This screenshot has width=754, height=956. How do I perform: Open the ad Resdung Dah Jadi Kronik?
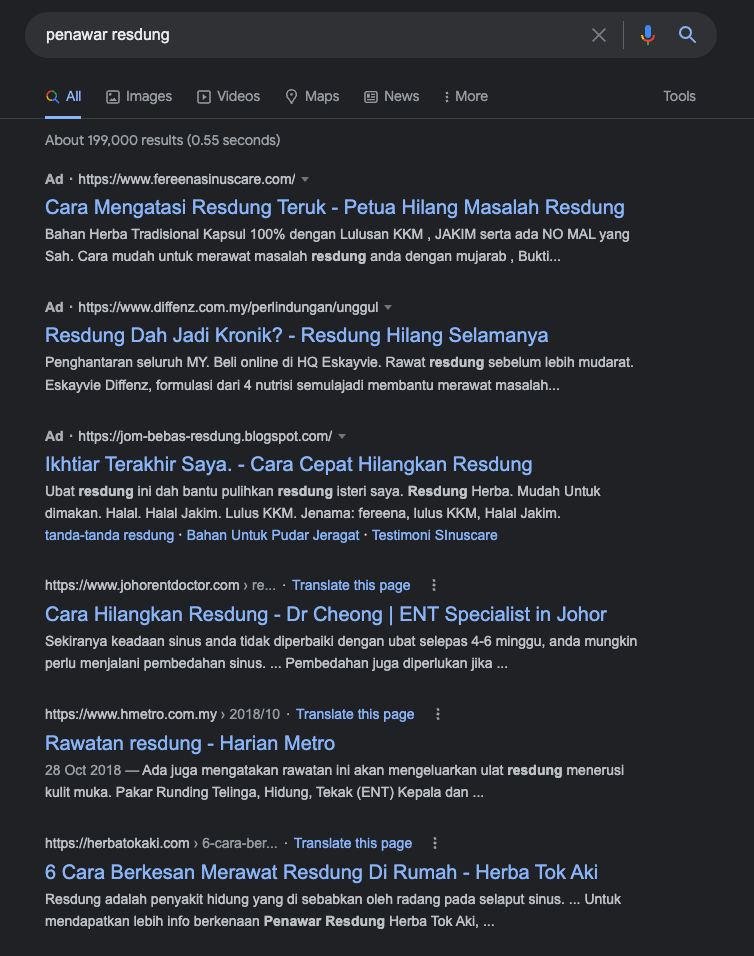pyautogui.click(x=296, y=335)
